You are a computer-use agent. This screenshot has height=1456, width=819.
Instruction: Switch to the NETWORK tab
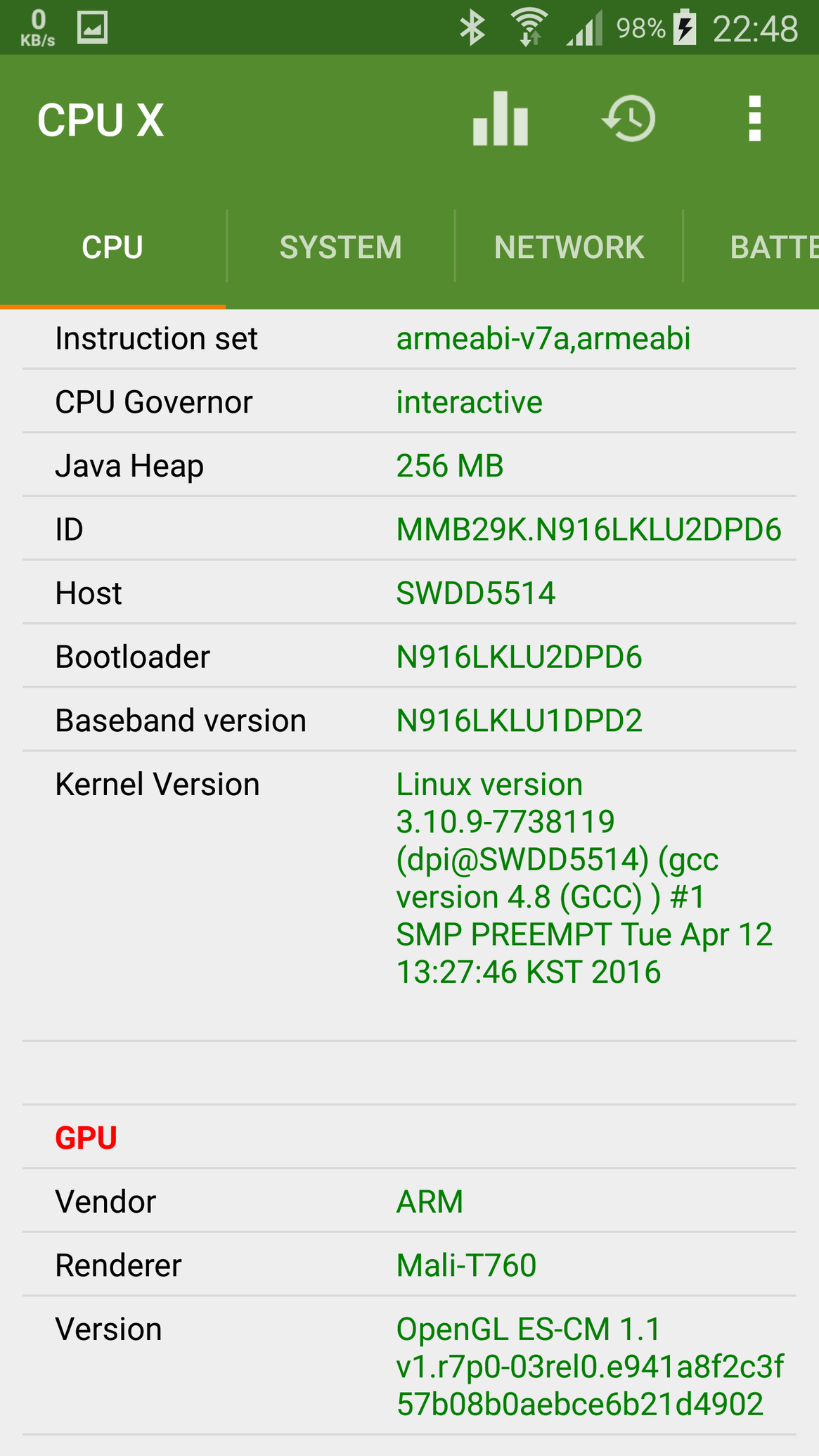coord(569,247)
